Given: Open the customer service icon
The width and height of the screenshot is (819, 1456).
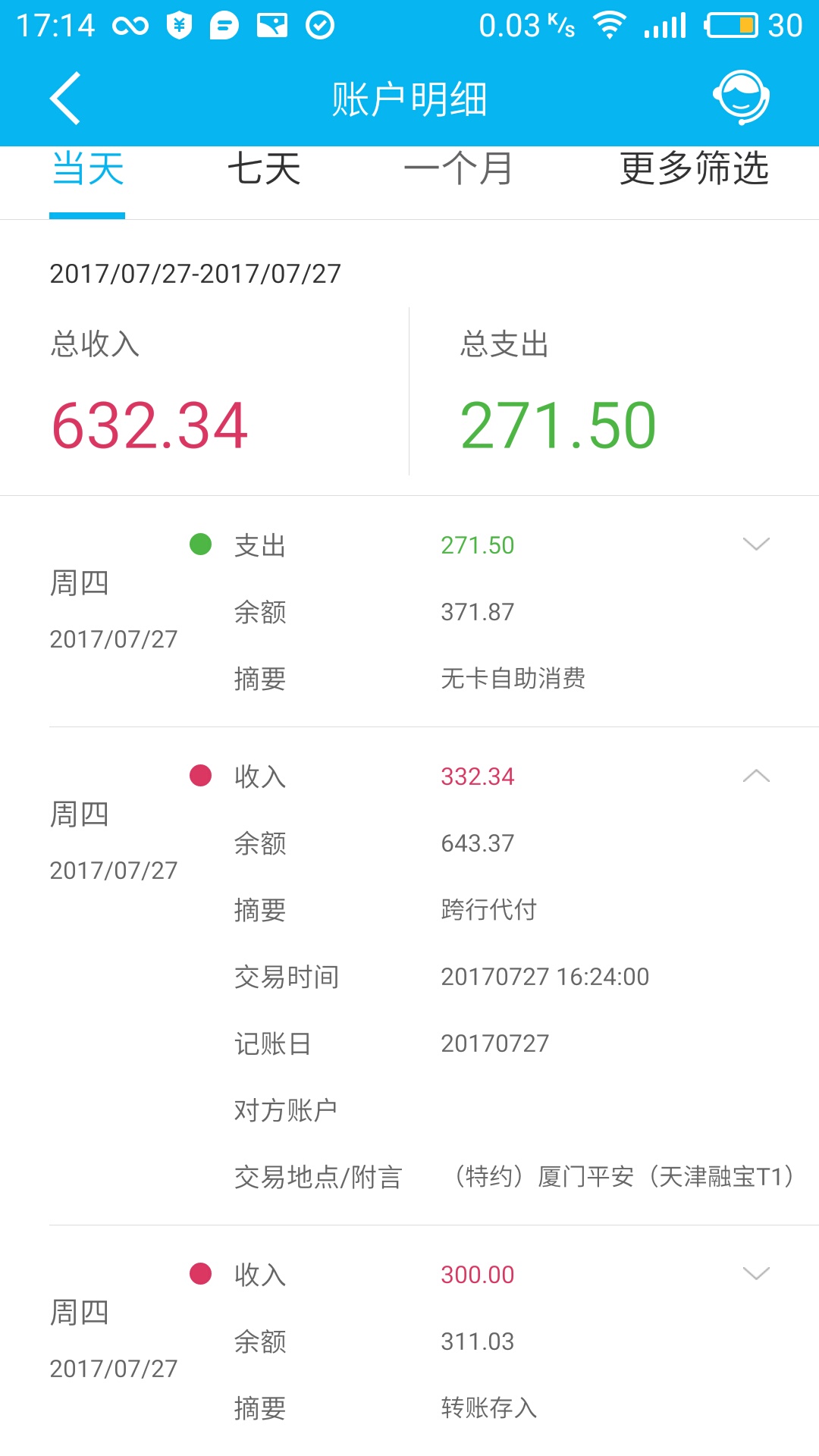Looking at the screenshot, I should (741, 98).
